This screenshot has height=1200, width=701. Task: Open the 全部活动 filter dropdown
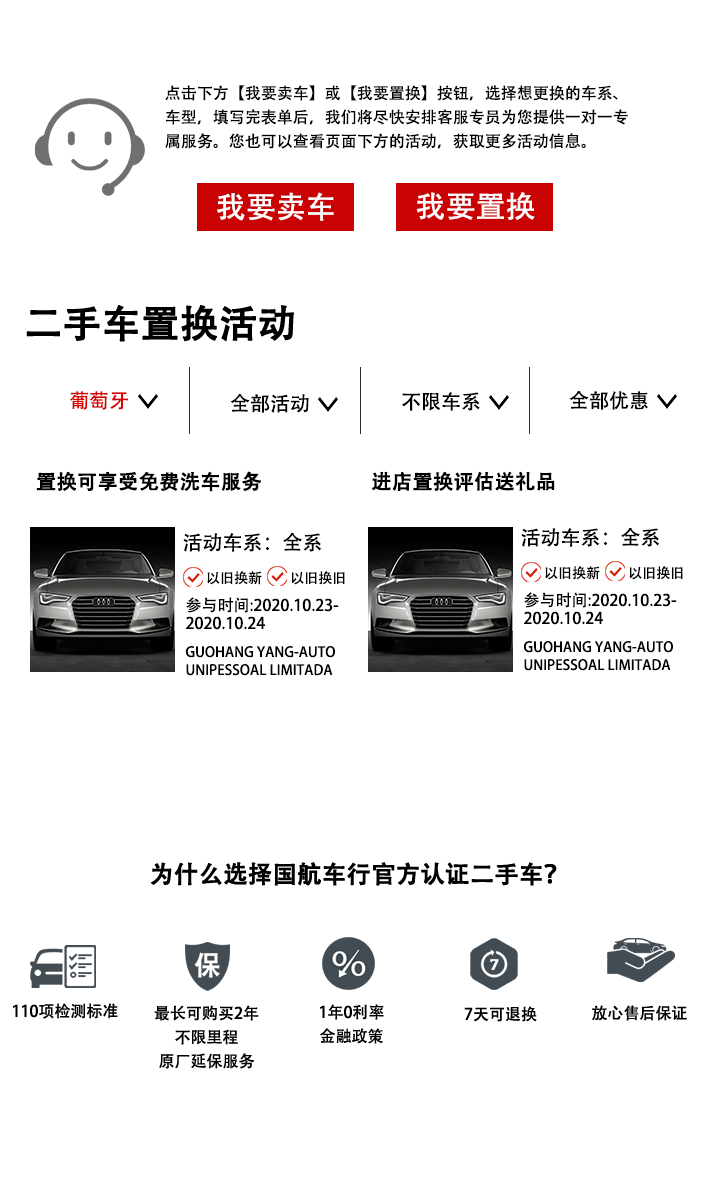coord(284,404)
